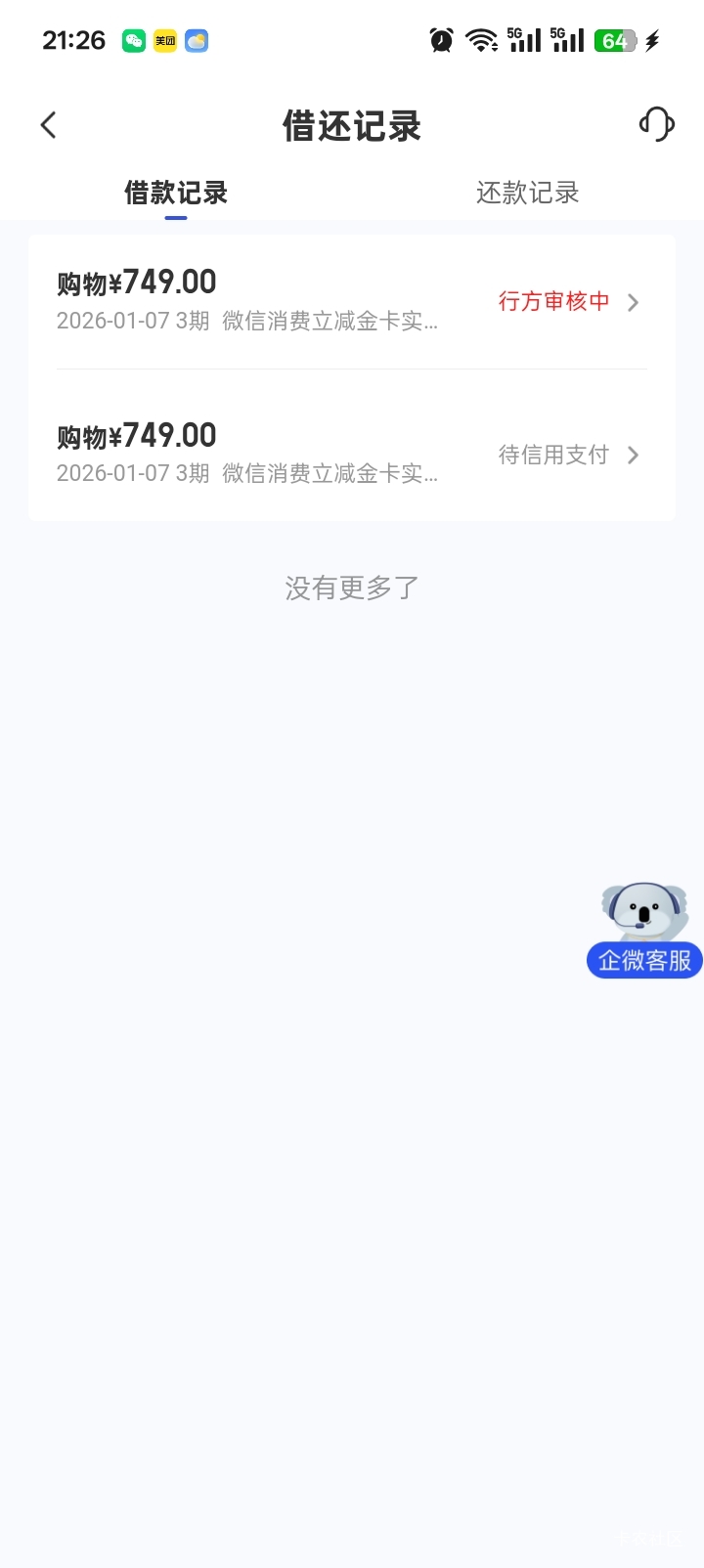704x1568 pixels.
Task: Tap the 企微客服 floating button
Action: (x=644, y=930)
